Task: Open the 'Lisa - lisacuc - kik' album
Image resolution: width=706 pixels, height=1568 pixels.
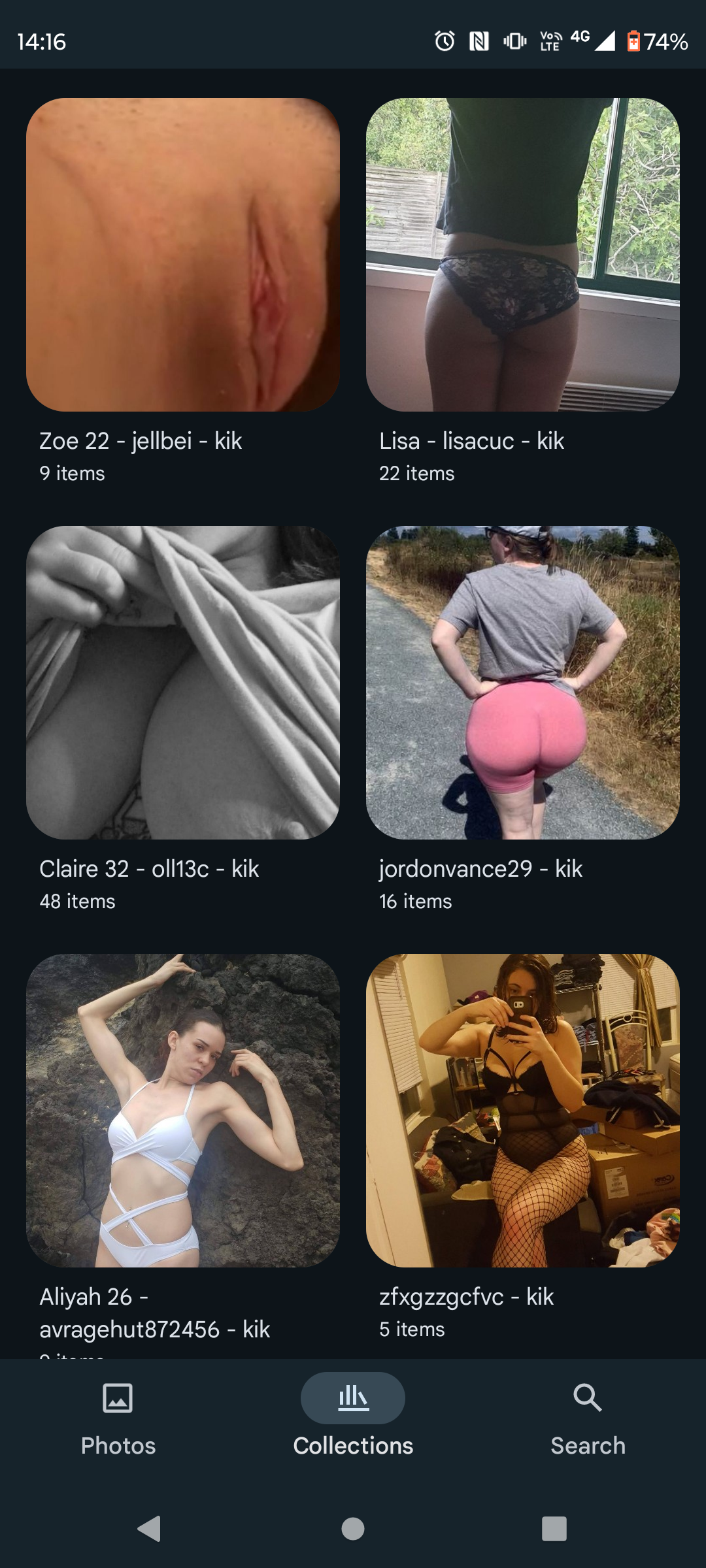Action: [x=523, y=255]
